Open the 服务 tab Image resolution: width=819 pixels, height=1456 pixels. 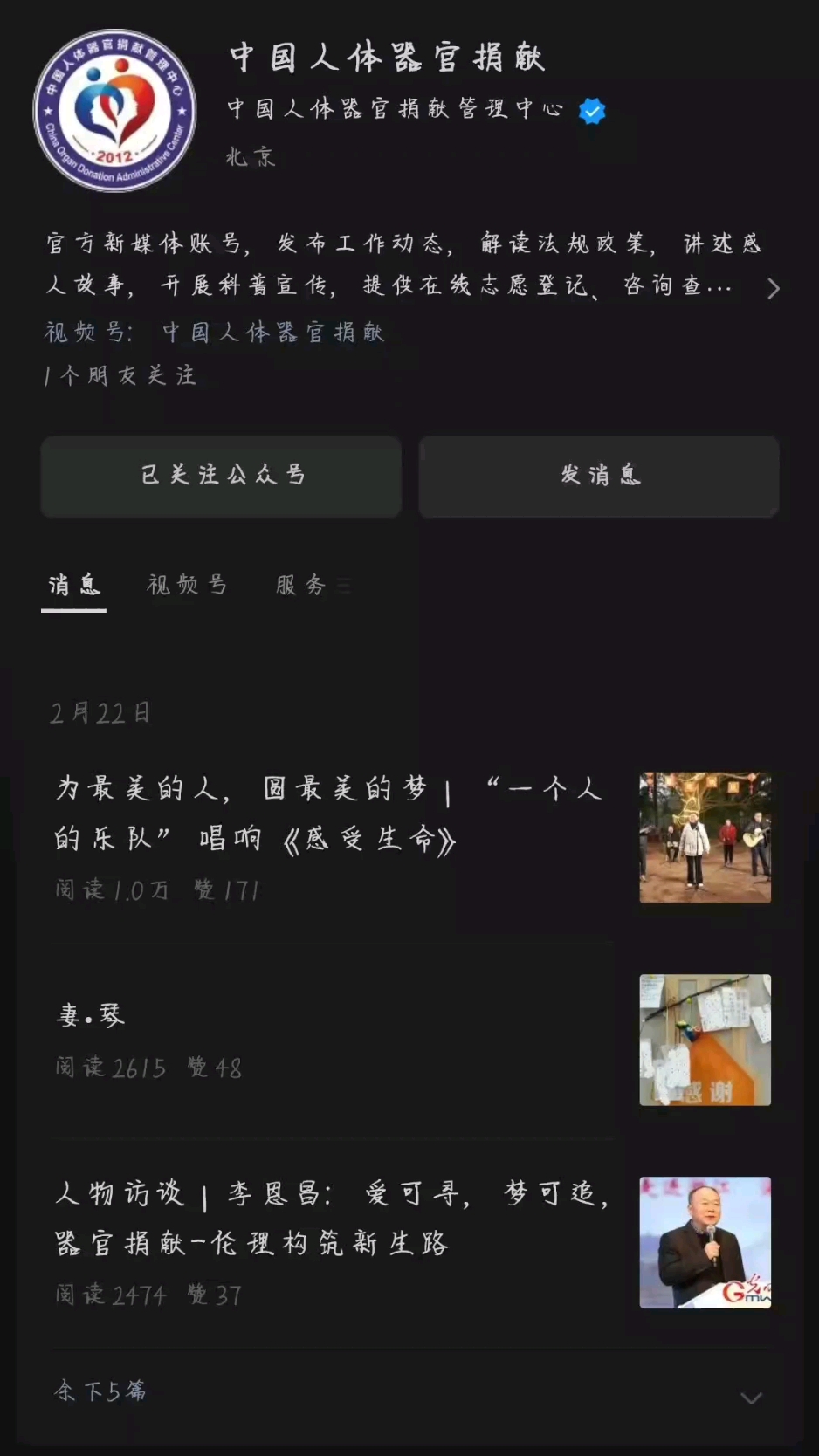[302, 585]
